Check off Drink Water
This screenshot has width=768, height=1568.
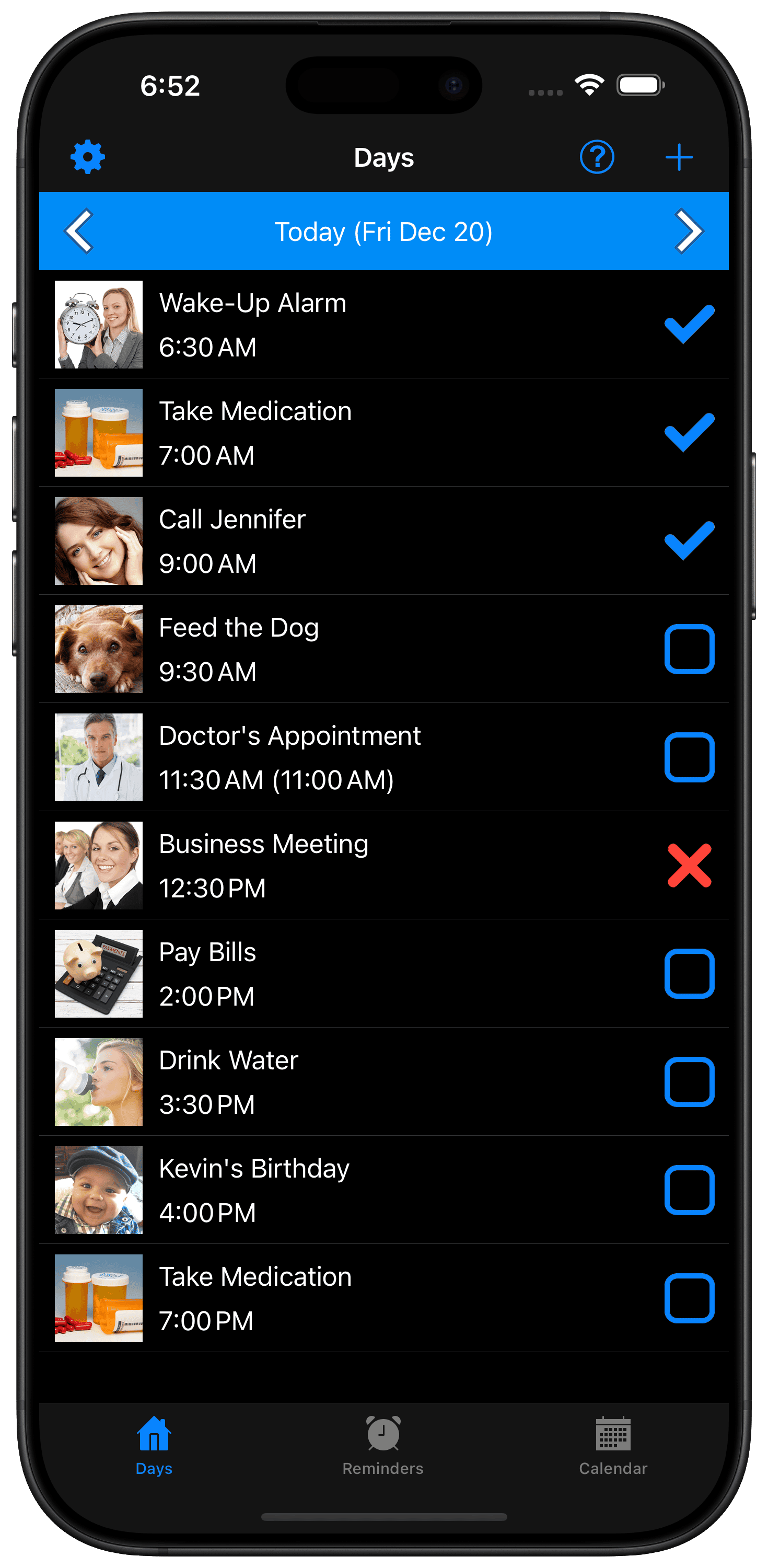689,1081
